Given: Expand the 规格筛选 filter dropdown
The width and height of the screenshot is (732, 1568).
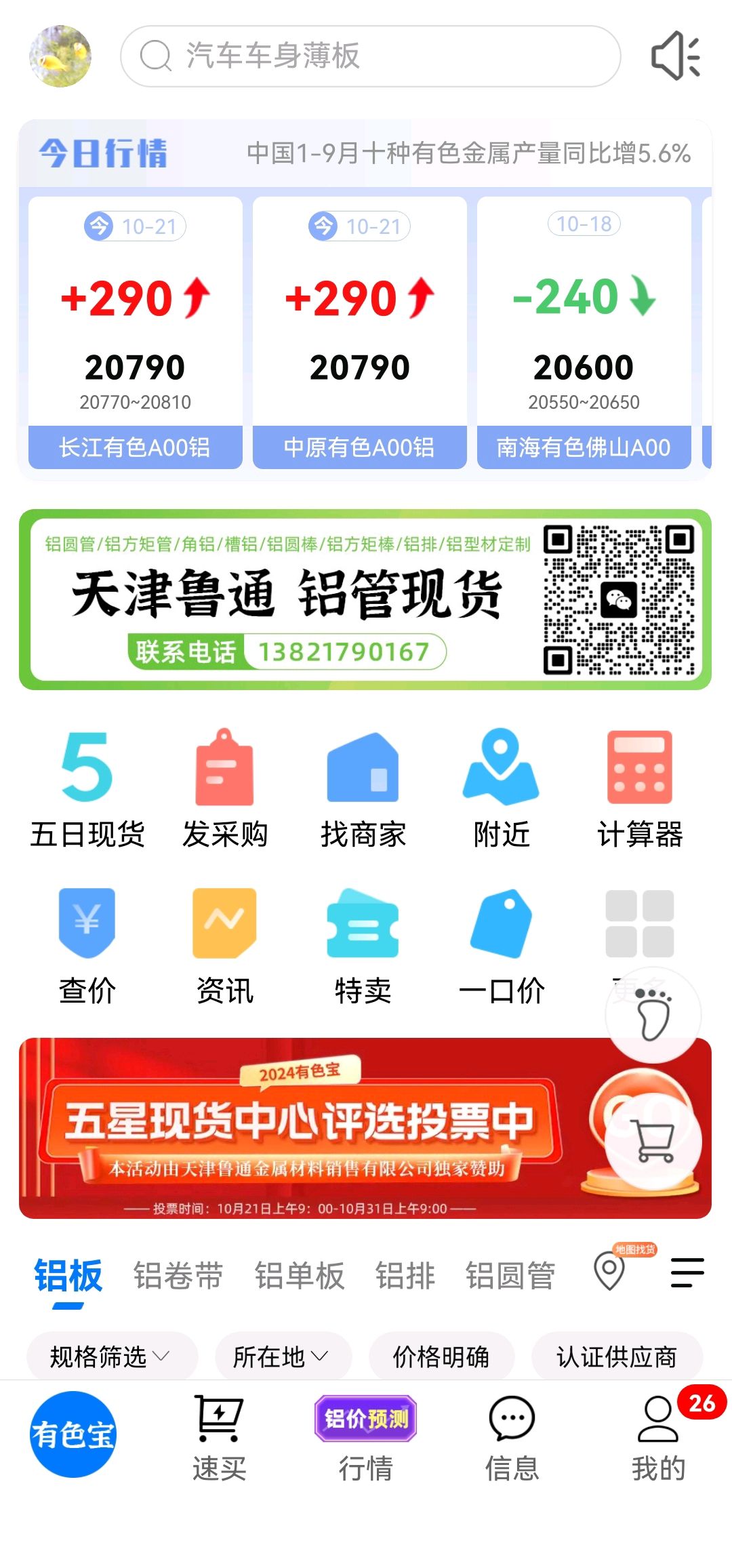Looking at the screenshot, I should (110, 1356).
